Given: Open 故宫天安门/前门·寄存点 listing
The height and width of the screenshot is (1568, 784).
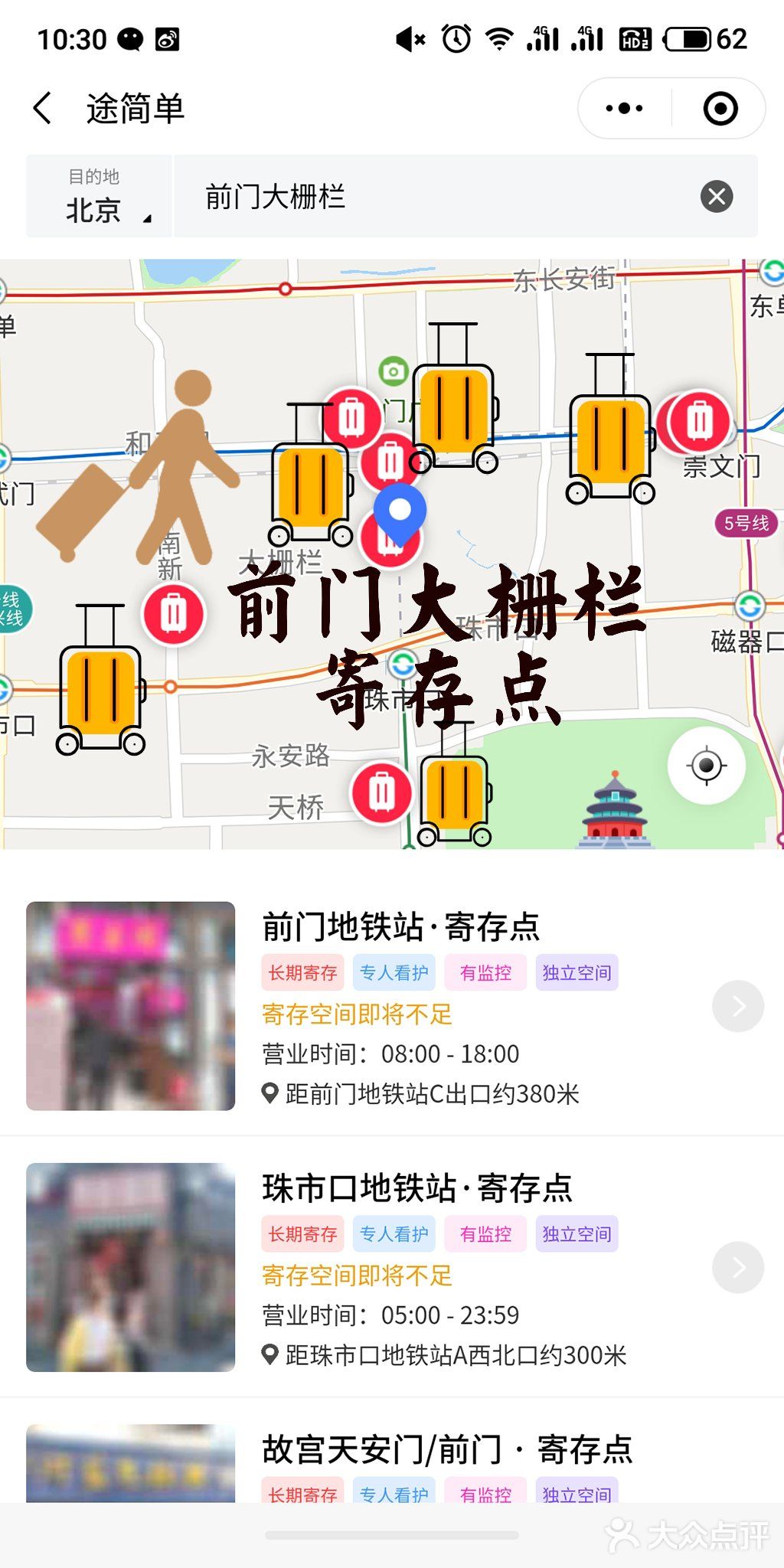Looking at the screenshot, I should click(x=447, y=1451).
